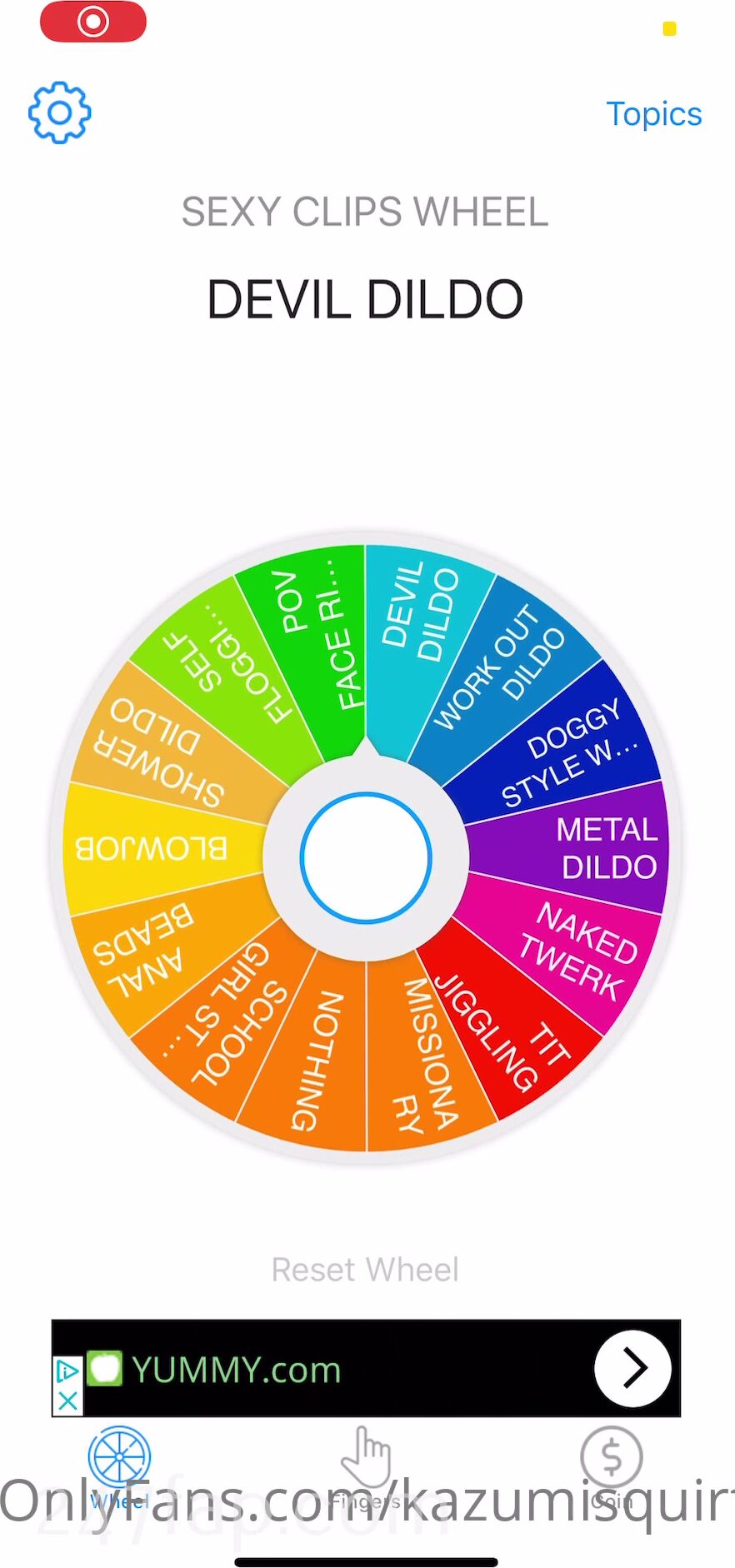Tap the wheel's center spin button

(366, 857)
